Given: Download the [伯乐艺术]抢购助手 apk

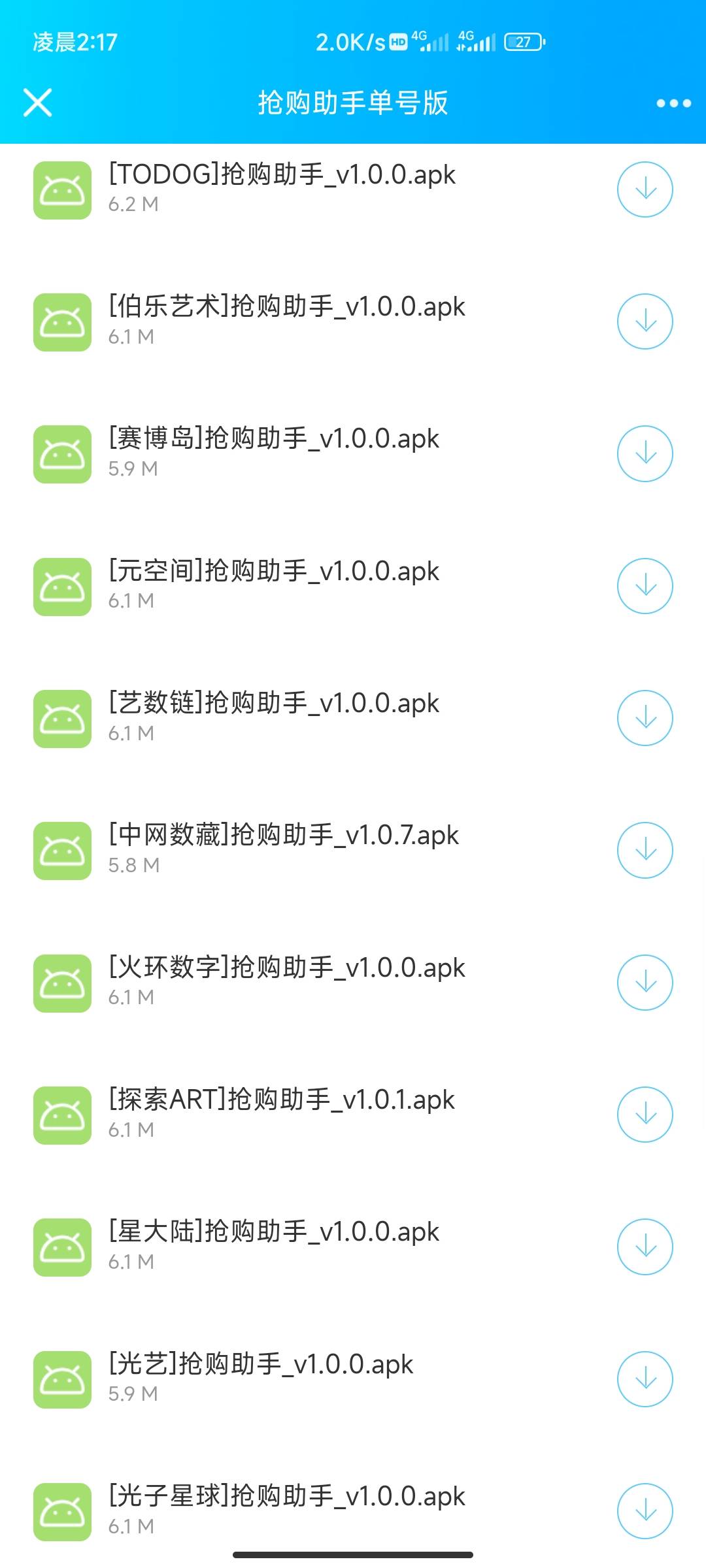Looking at the screenshot, I should tap(645, 321).
